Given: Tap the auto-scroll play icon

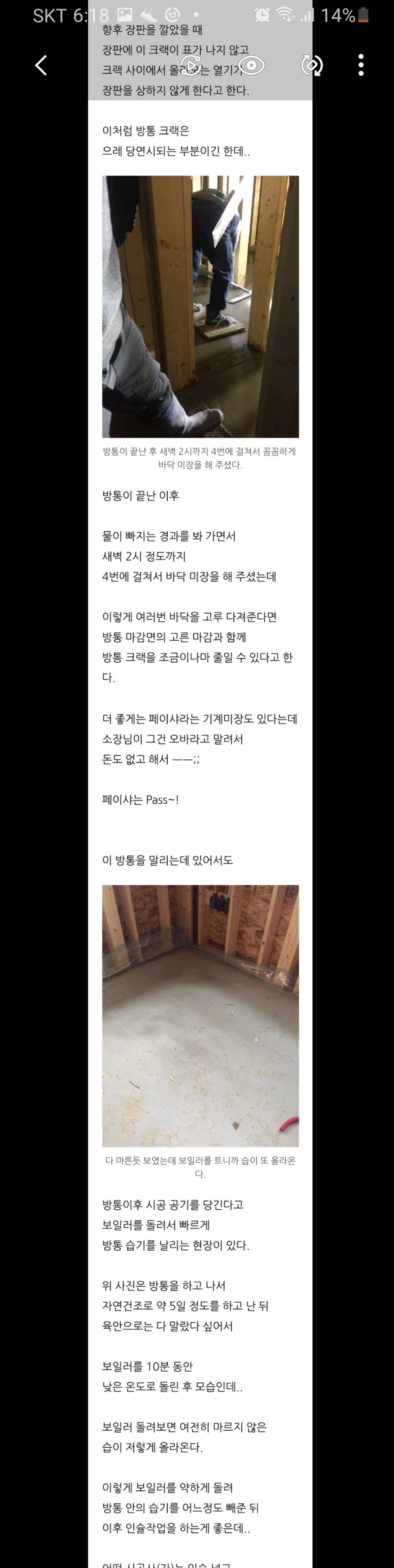Looking at the screenshot, I should click(190, 65).
